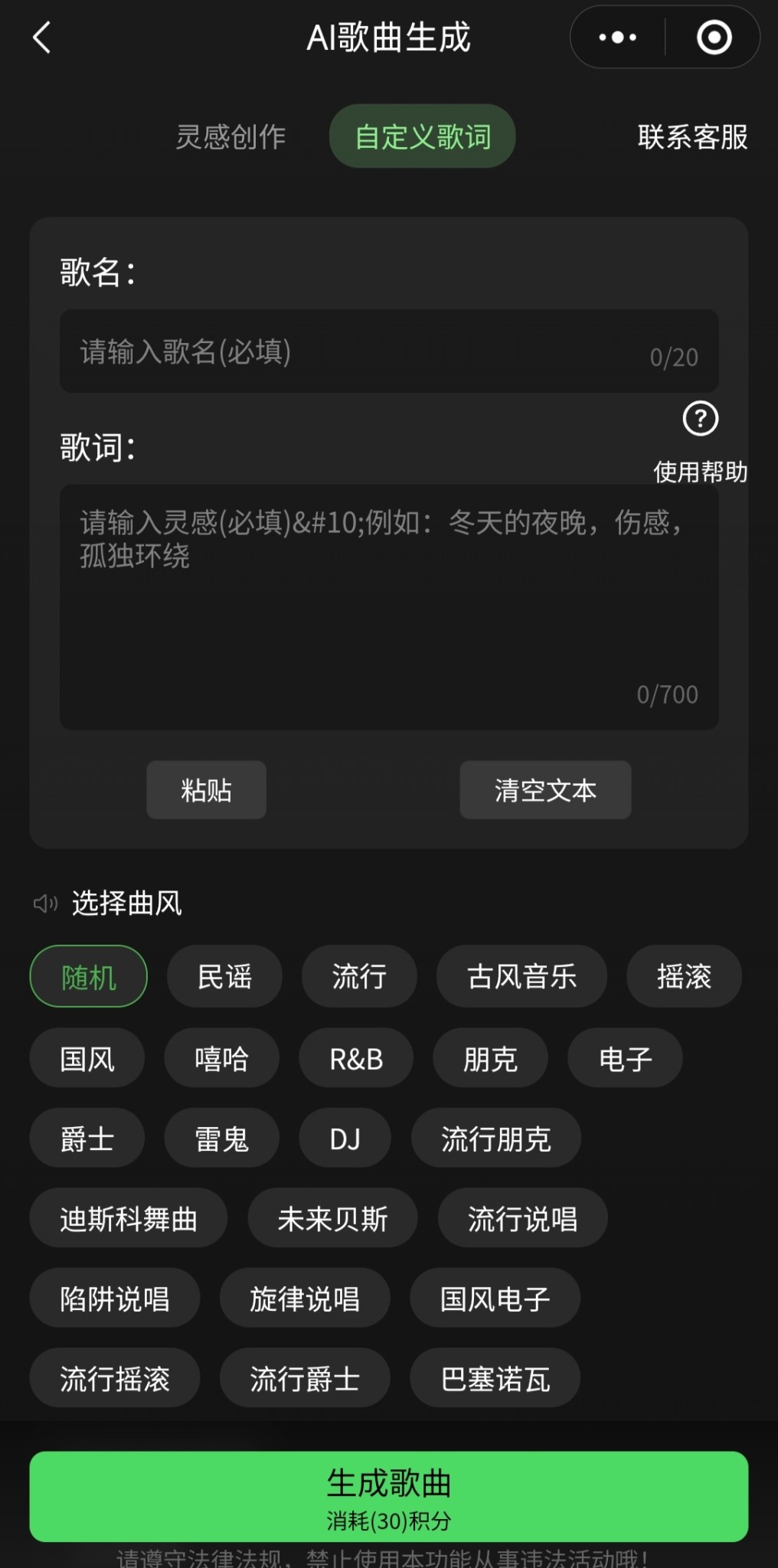This screenshot has height=1568, width=778.
Task: Select the 自定义歌词 tab
Action: 422,137
